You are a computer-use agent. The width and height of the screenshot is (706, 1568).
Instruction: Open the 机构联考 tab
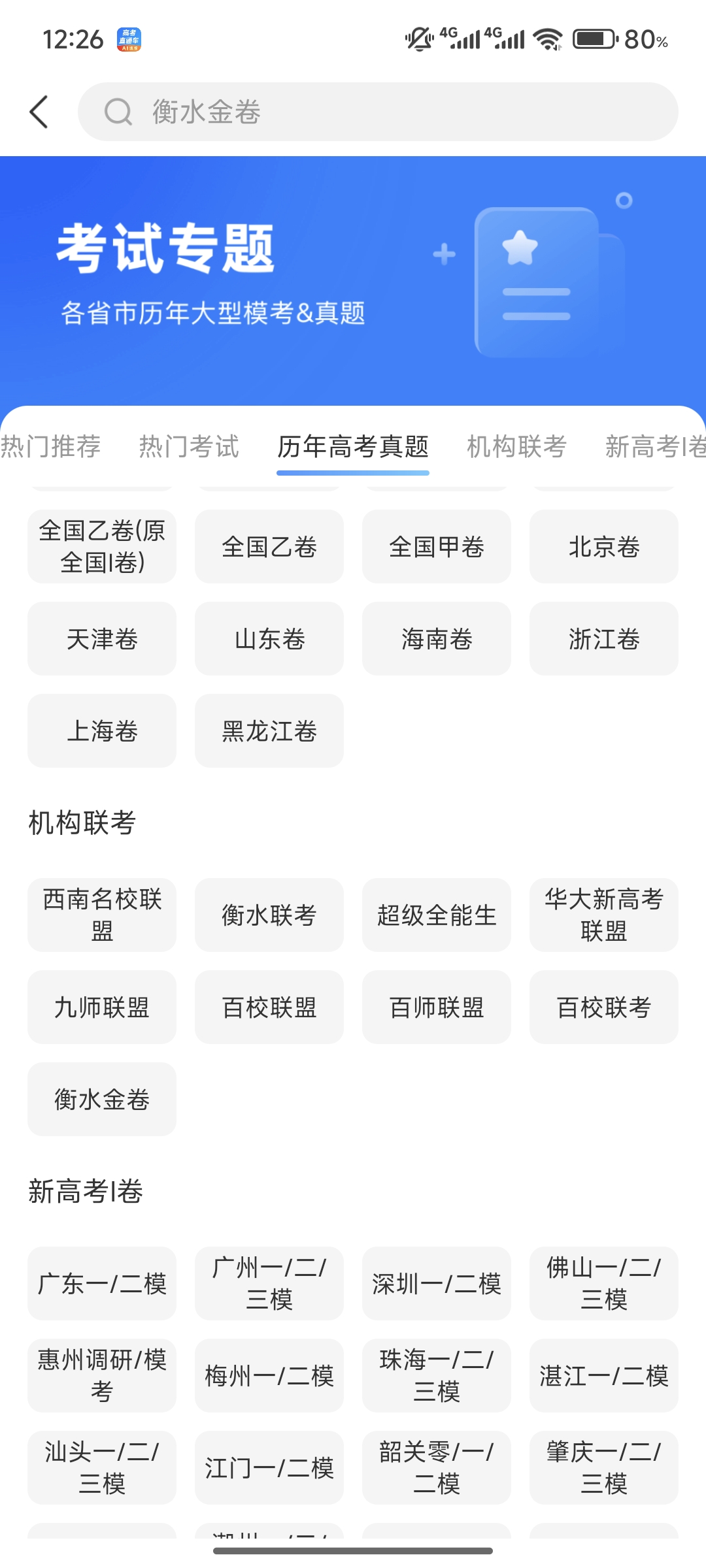(516, 447)
